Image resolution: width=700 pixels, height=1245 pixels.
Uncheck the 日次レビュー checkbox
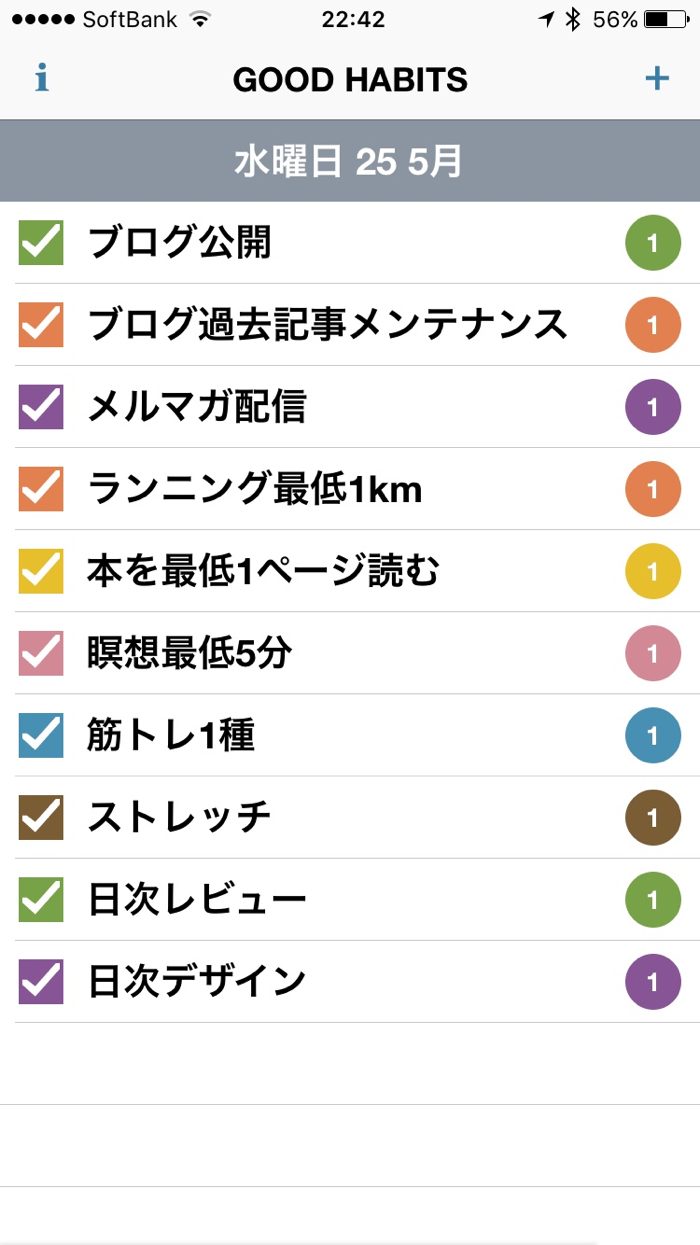coord(41,899)
